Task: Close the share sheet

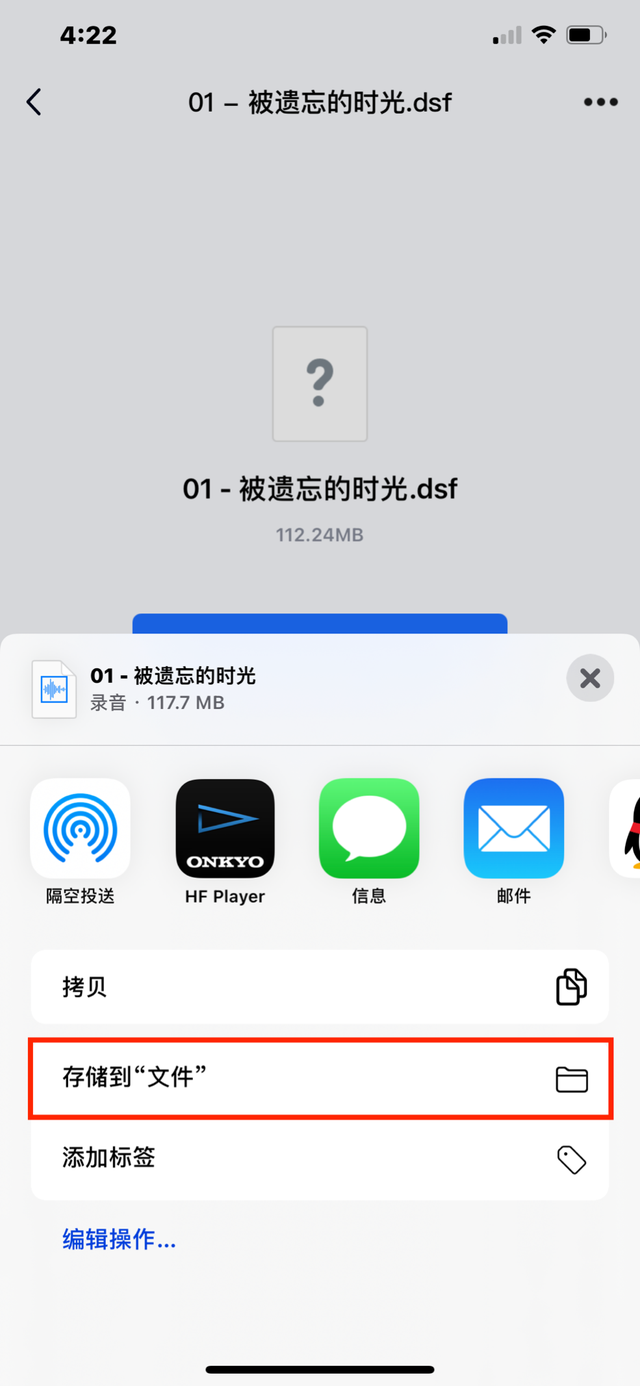Action: point(590,679)
